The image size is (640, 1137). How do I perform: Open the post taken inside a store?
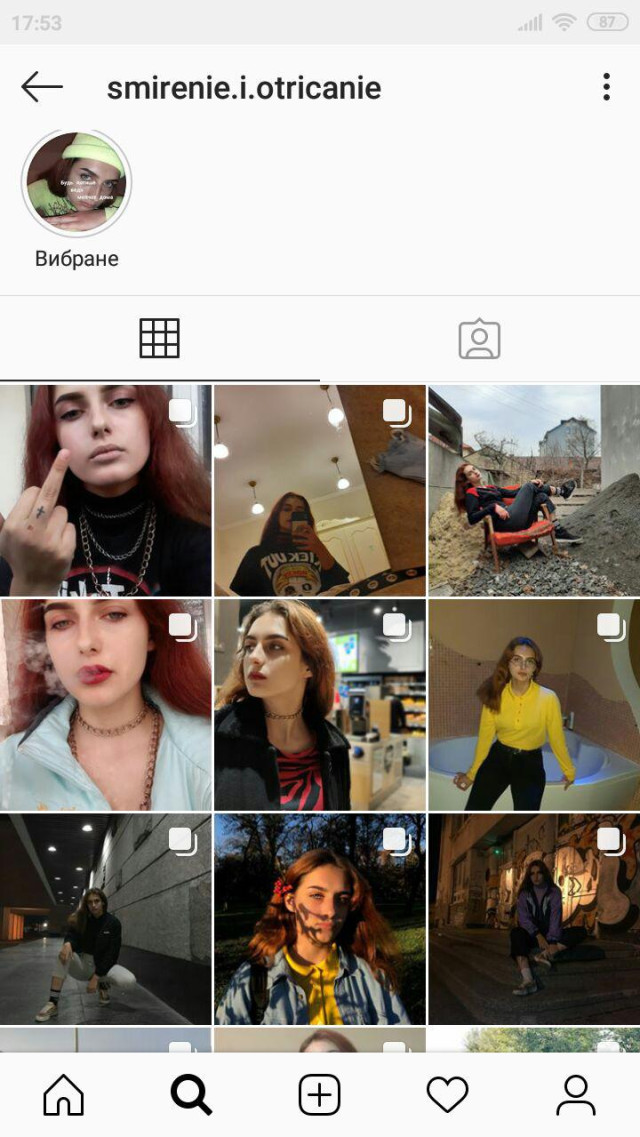tap(320, 704)
